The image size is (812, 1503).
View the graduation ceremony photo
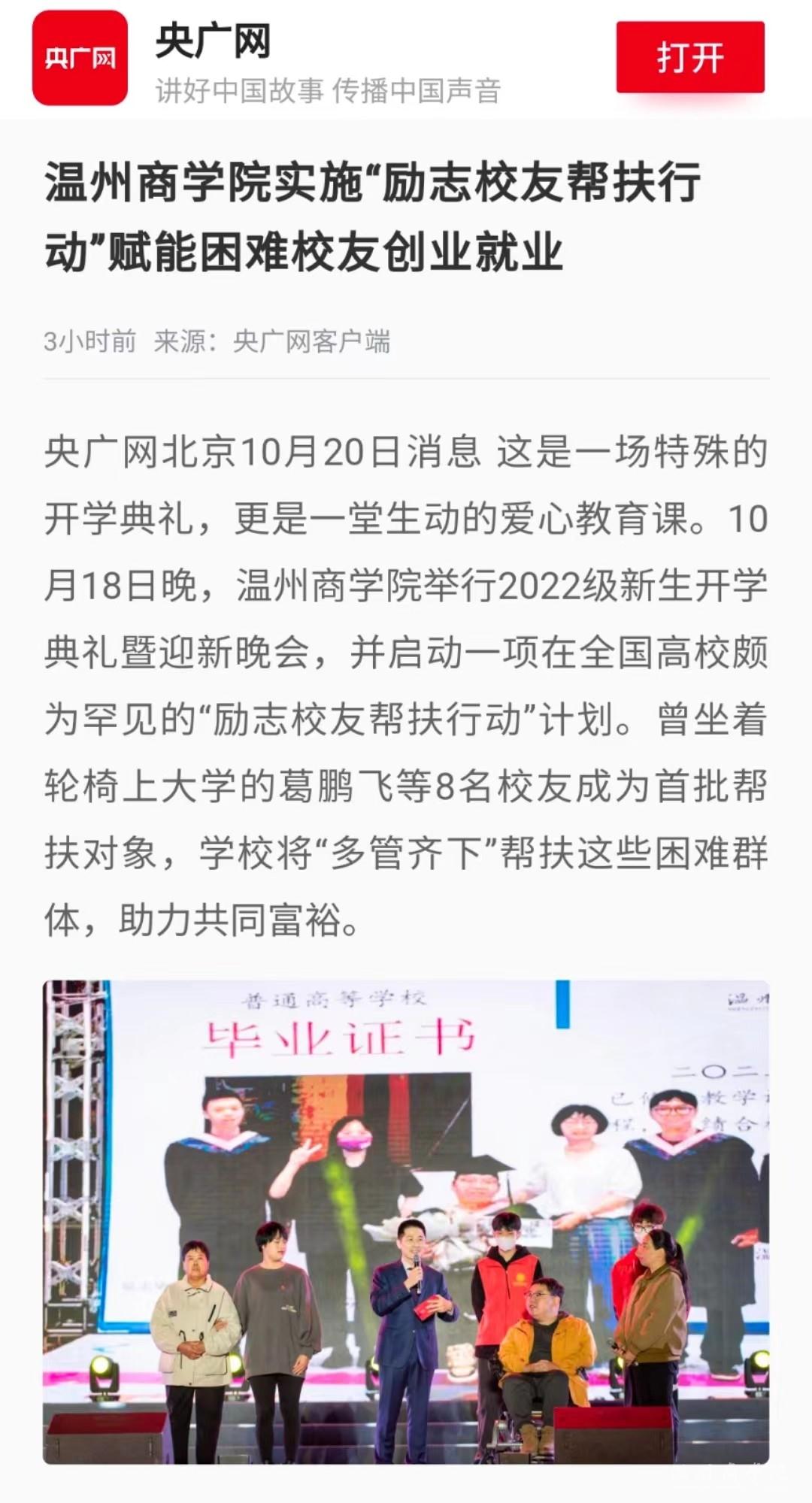tap(406, 1222)
